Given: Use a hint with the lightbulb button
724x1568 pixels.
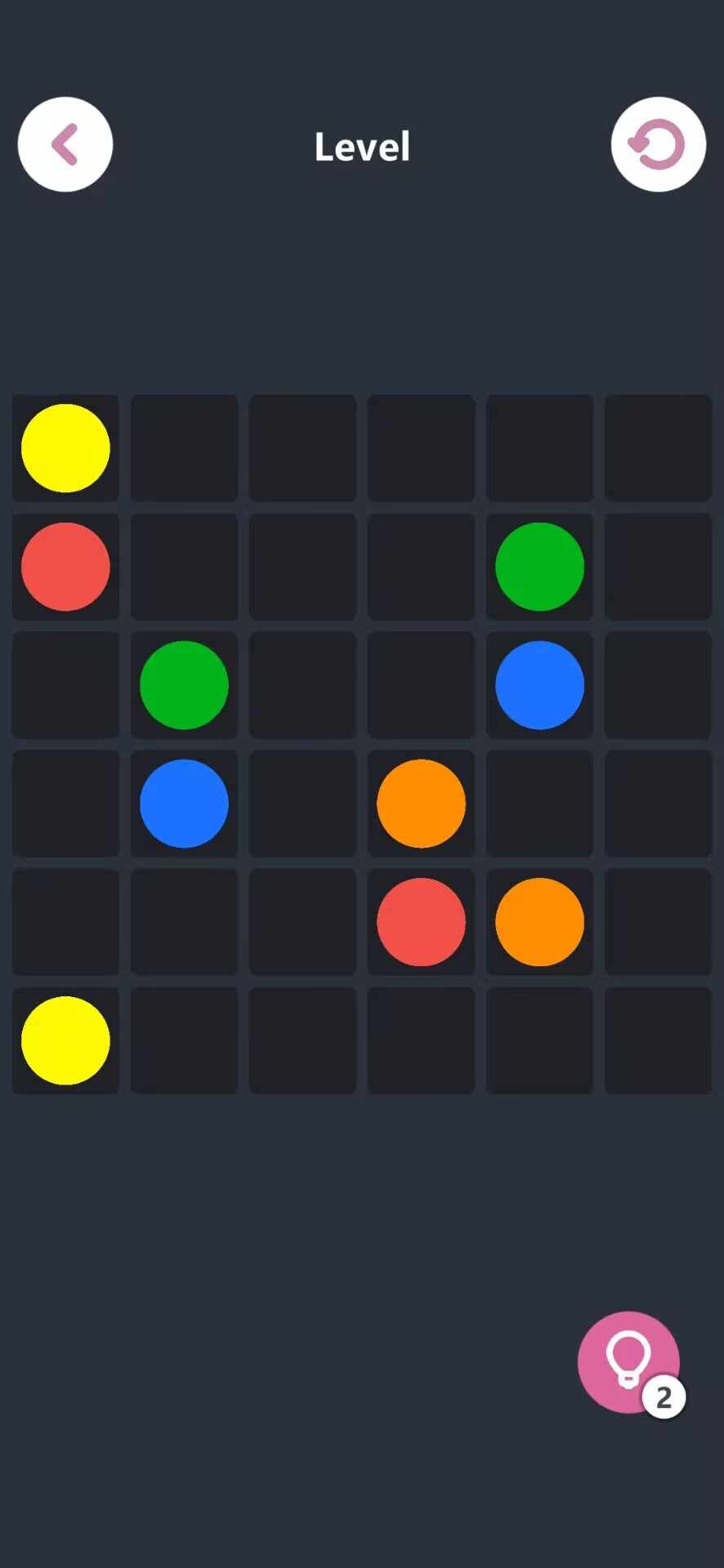Looking at the screenshot, I should coord(628,1361).
